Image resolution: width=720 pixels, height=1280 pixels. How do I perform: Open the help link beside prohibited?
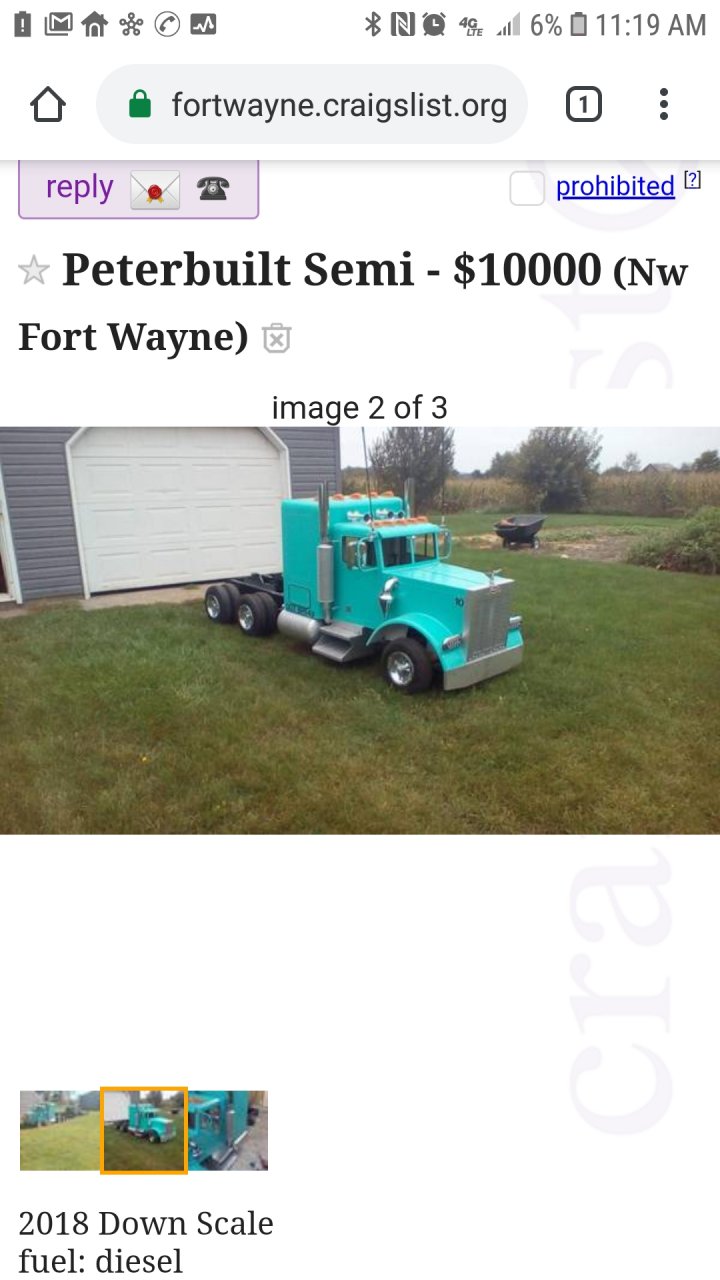692,180
